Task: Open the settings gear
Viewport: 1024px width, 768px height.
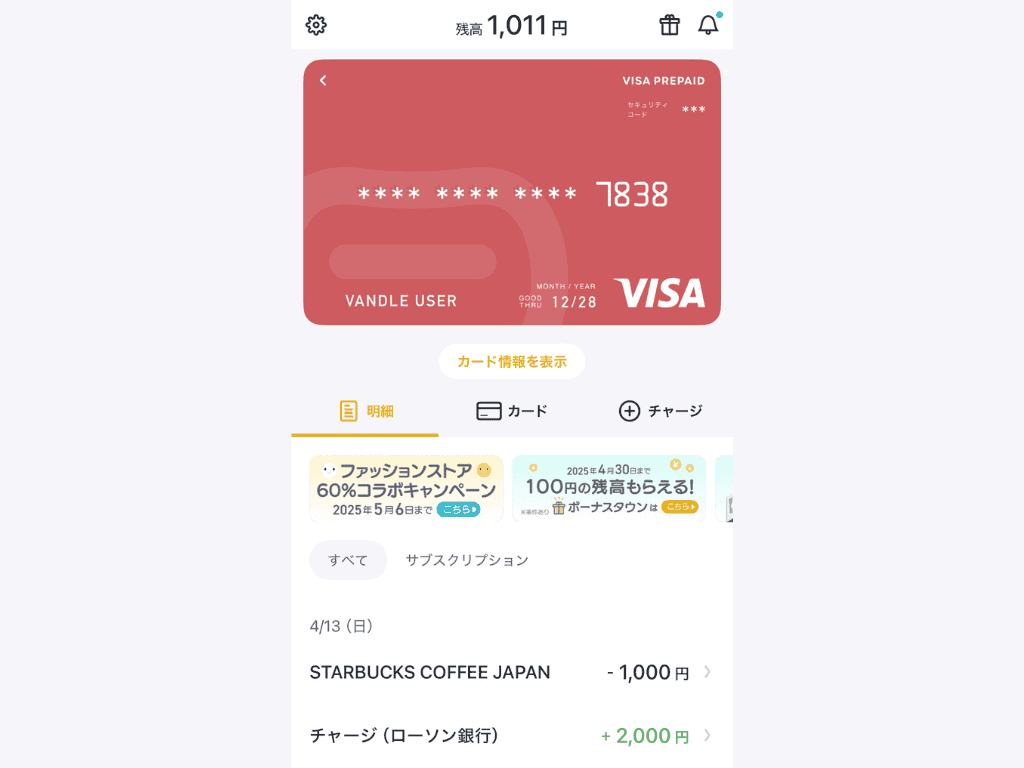Action: pyautogui.click(x=316, y=25)
